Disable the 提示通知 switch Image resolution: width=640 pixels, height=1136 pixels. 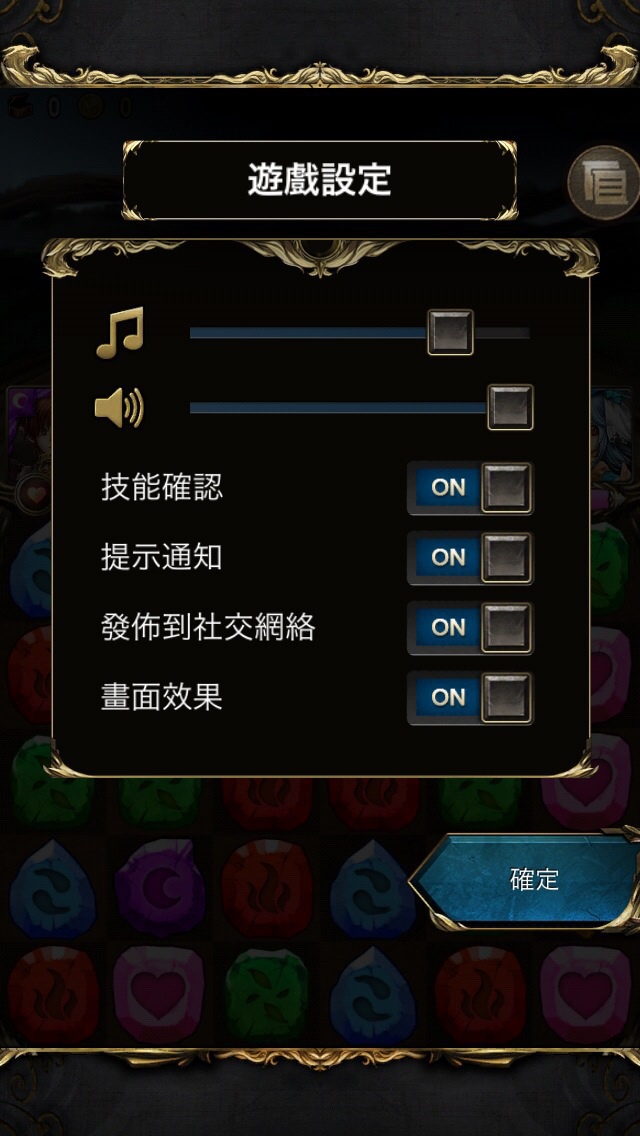470,558
